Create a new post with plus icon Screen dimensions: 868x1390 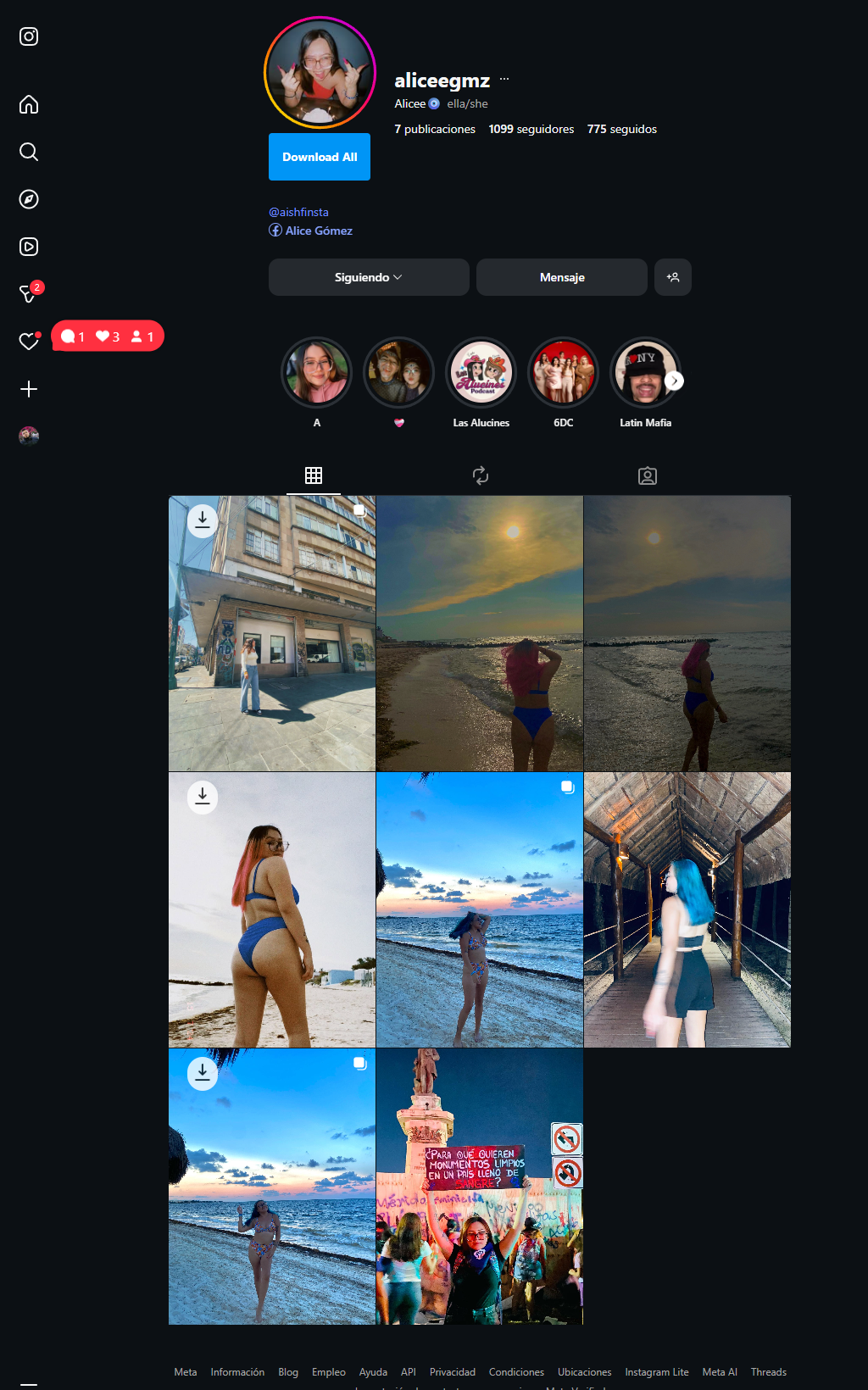pos(29,389)
